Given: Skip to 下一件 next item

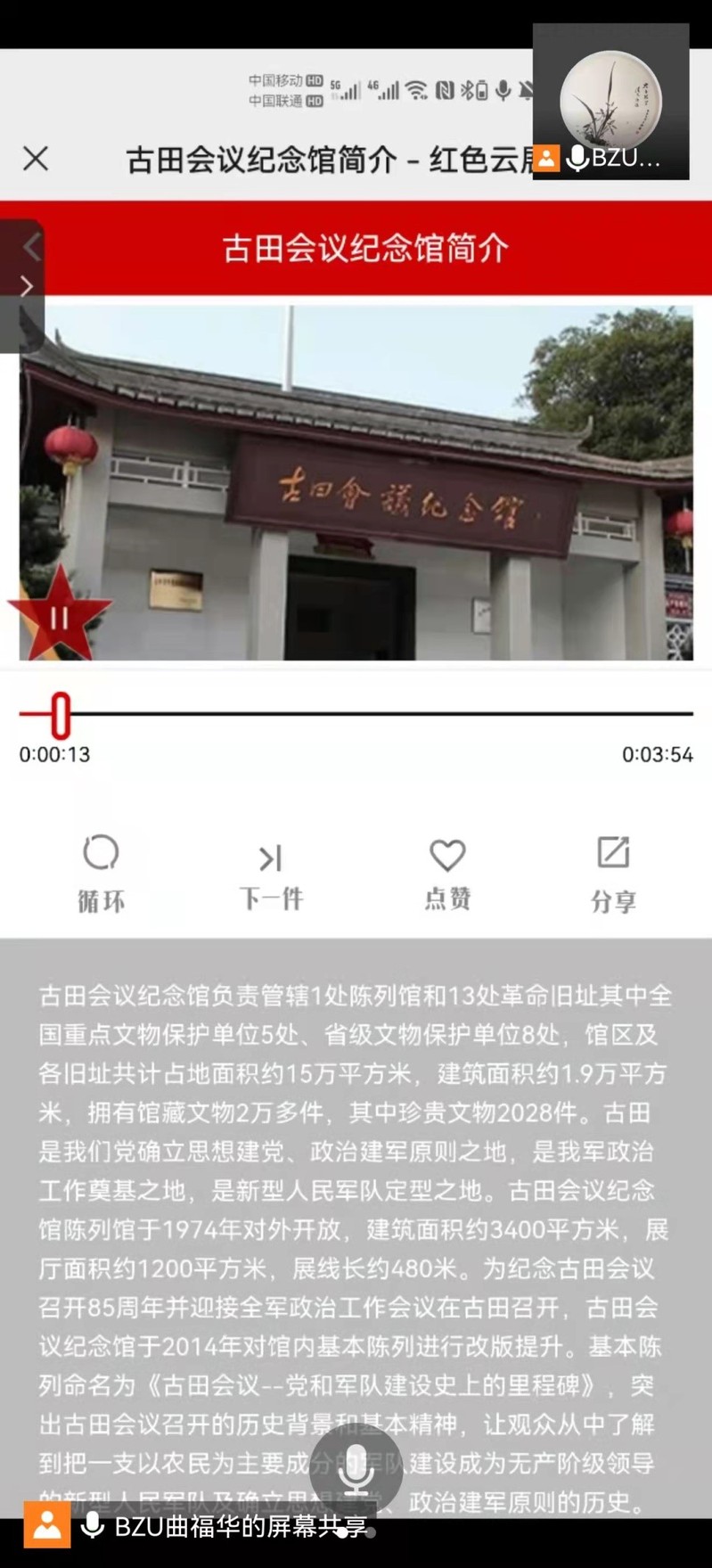Looking at the screenshot, I should tap(271, 874).
